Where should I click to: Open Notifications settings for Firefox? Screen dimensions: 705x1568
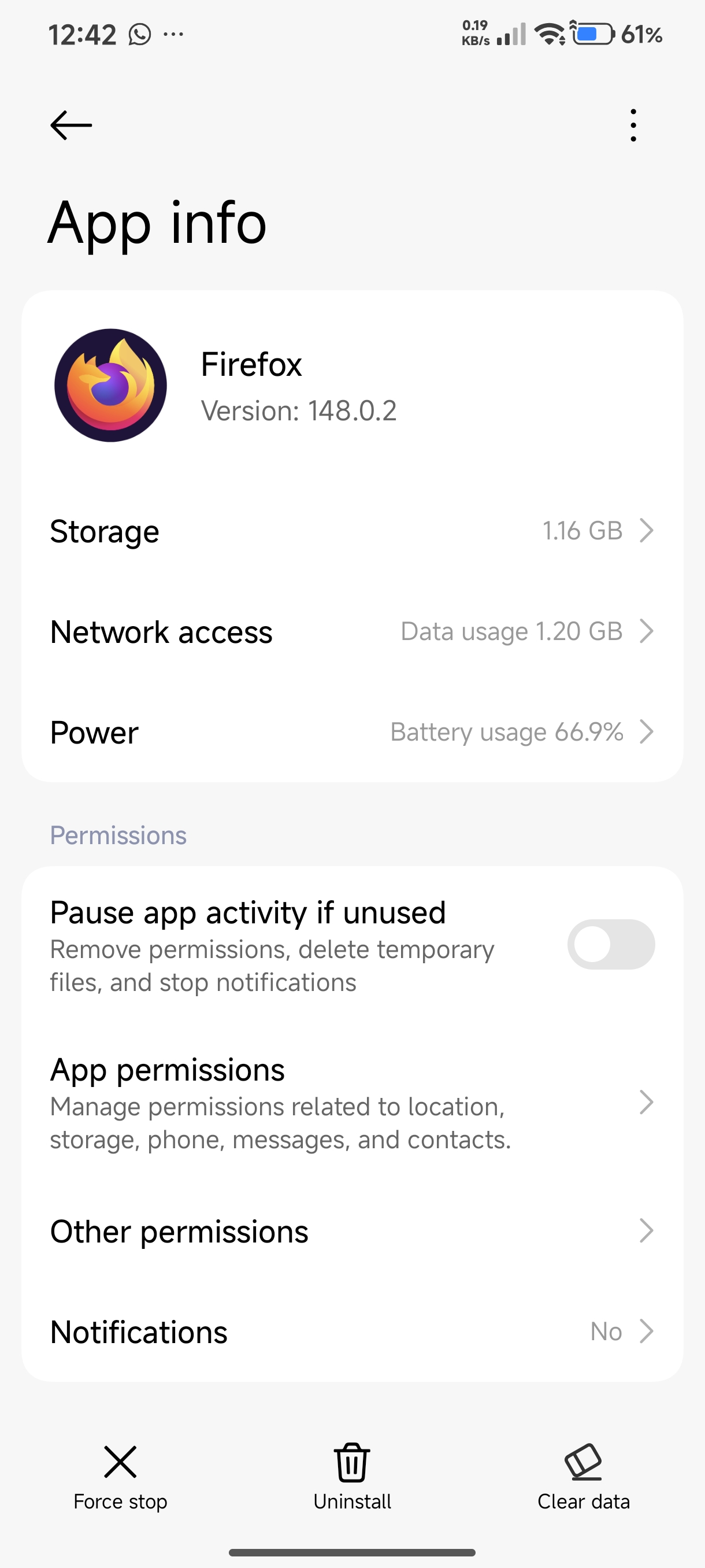click(x=351, y=1331)
